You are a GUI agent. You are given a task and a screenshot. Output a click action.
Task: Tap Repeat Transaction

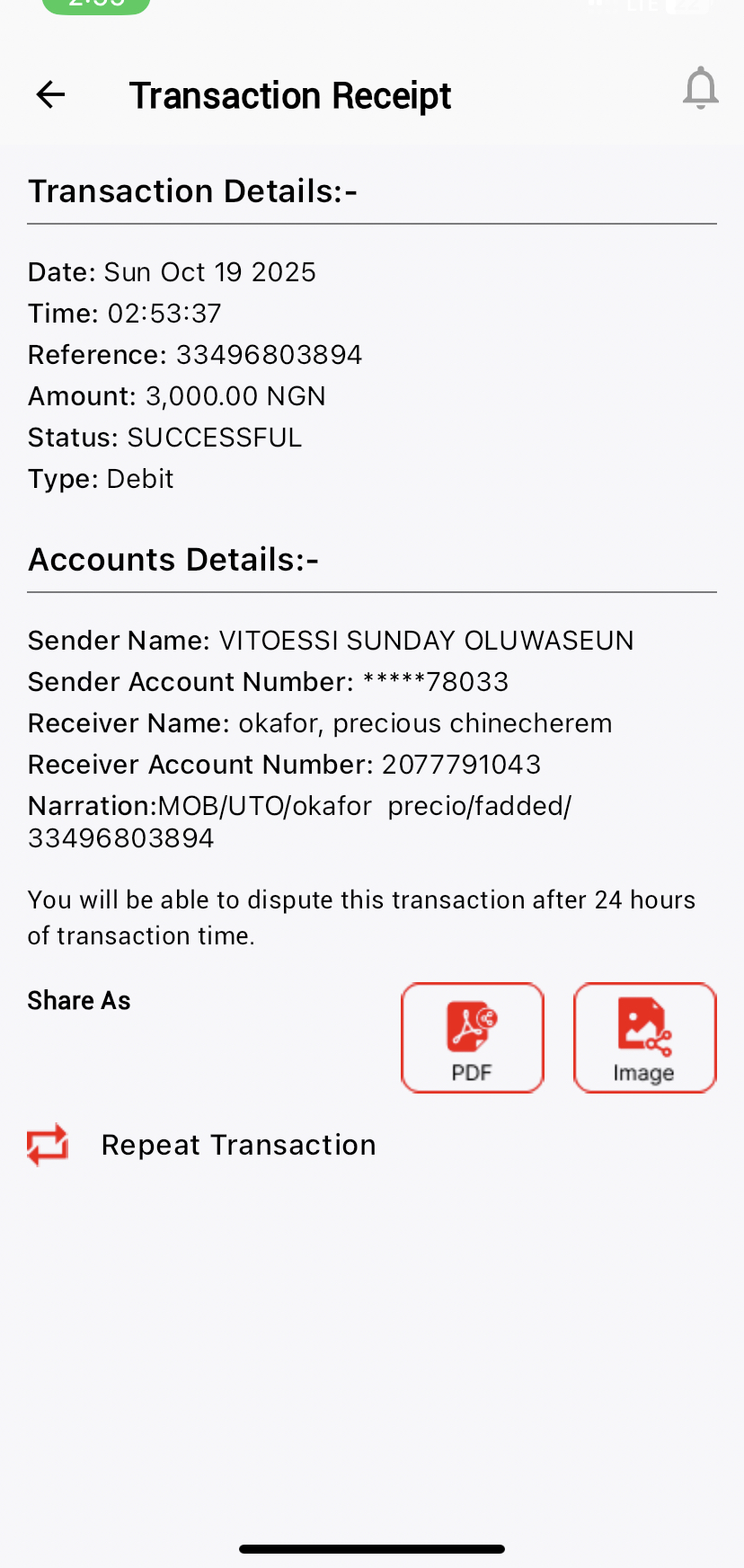(x=202, y=1145)
